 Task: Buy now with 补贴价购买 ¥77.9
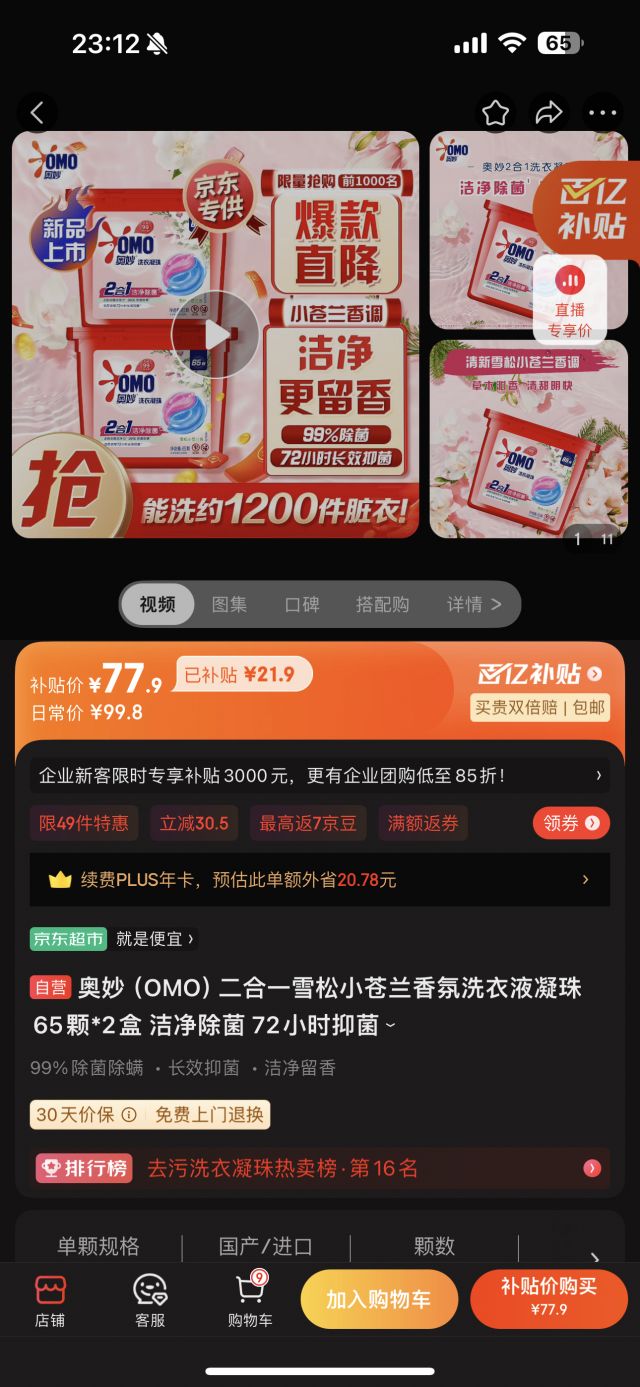[x=548, y=1299]
